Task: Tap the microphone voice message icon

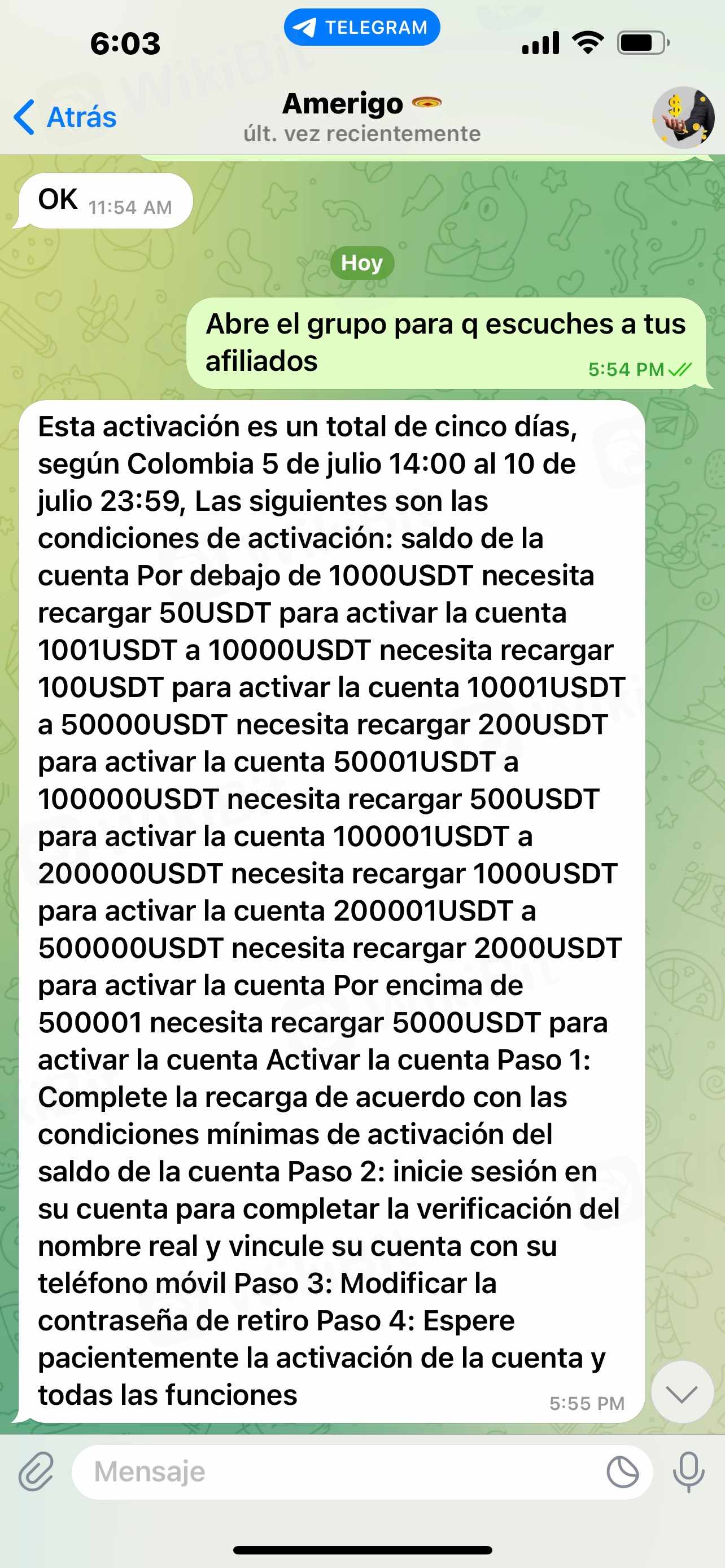Action: click(688, 1472)
